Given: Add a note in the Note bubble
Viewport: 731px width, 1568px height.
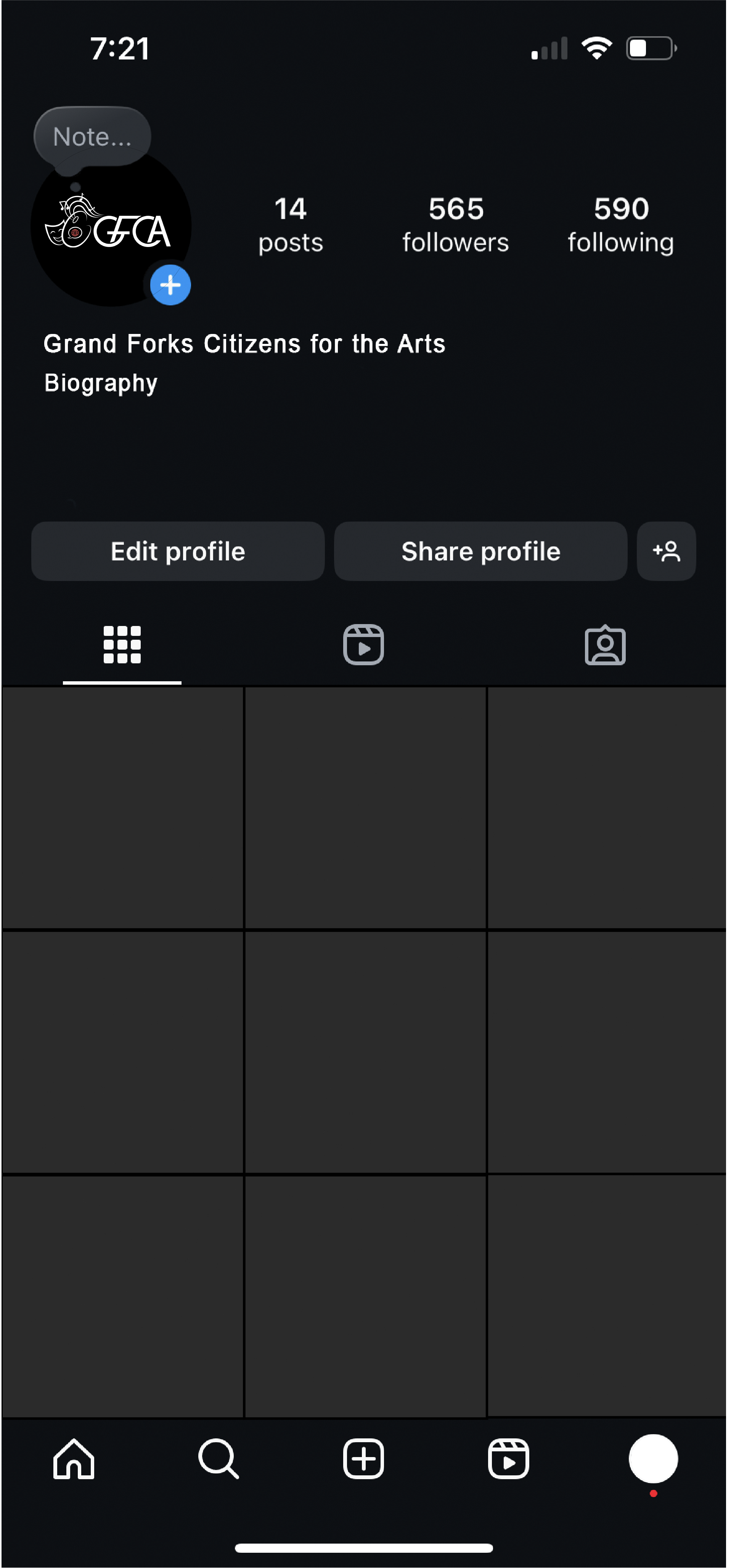Looking at the screenshot, I should [92, 136].
